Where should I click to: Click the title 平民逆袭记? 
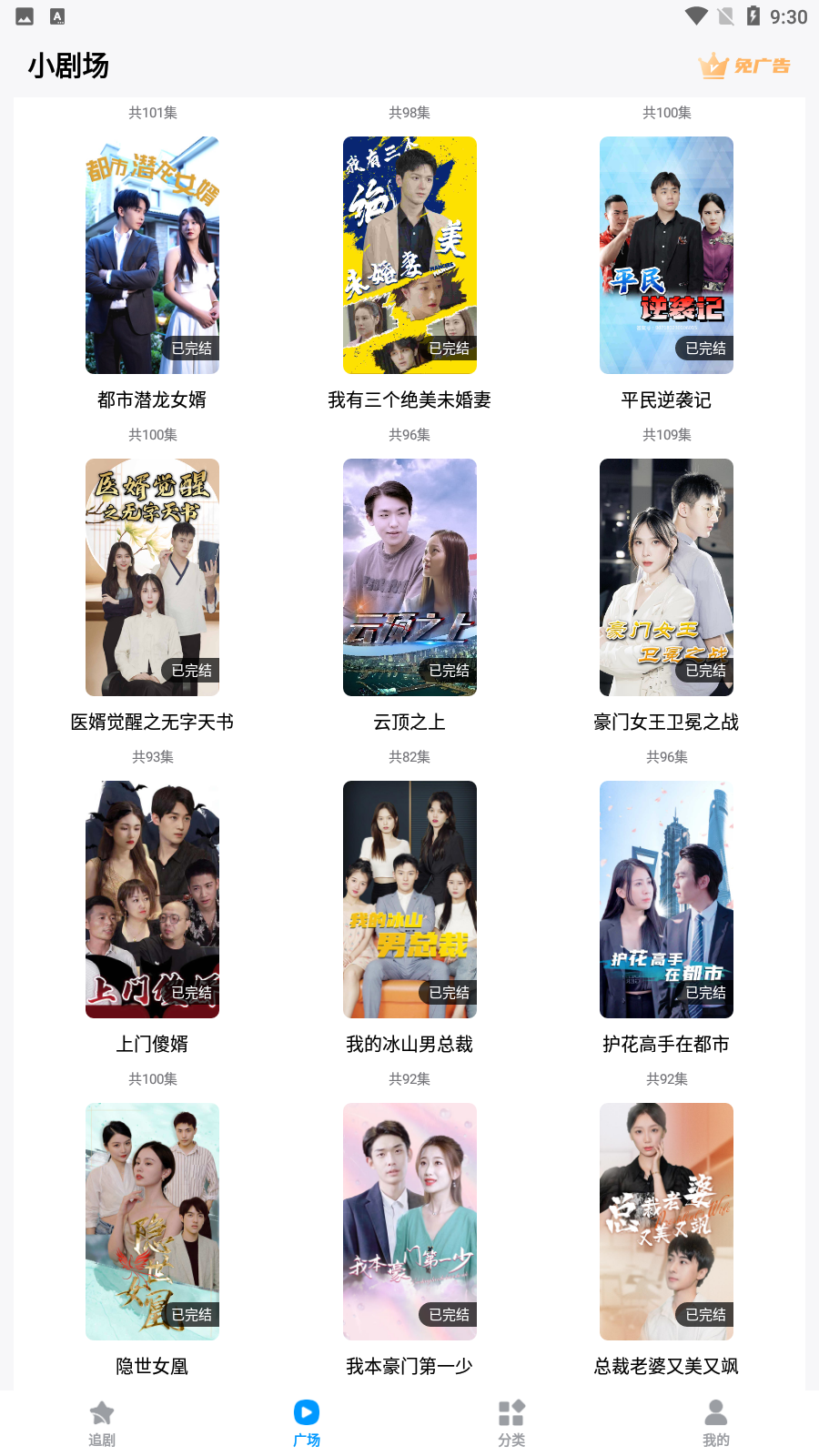coord(666,399)
